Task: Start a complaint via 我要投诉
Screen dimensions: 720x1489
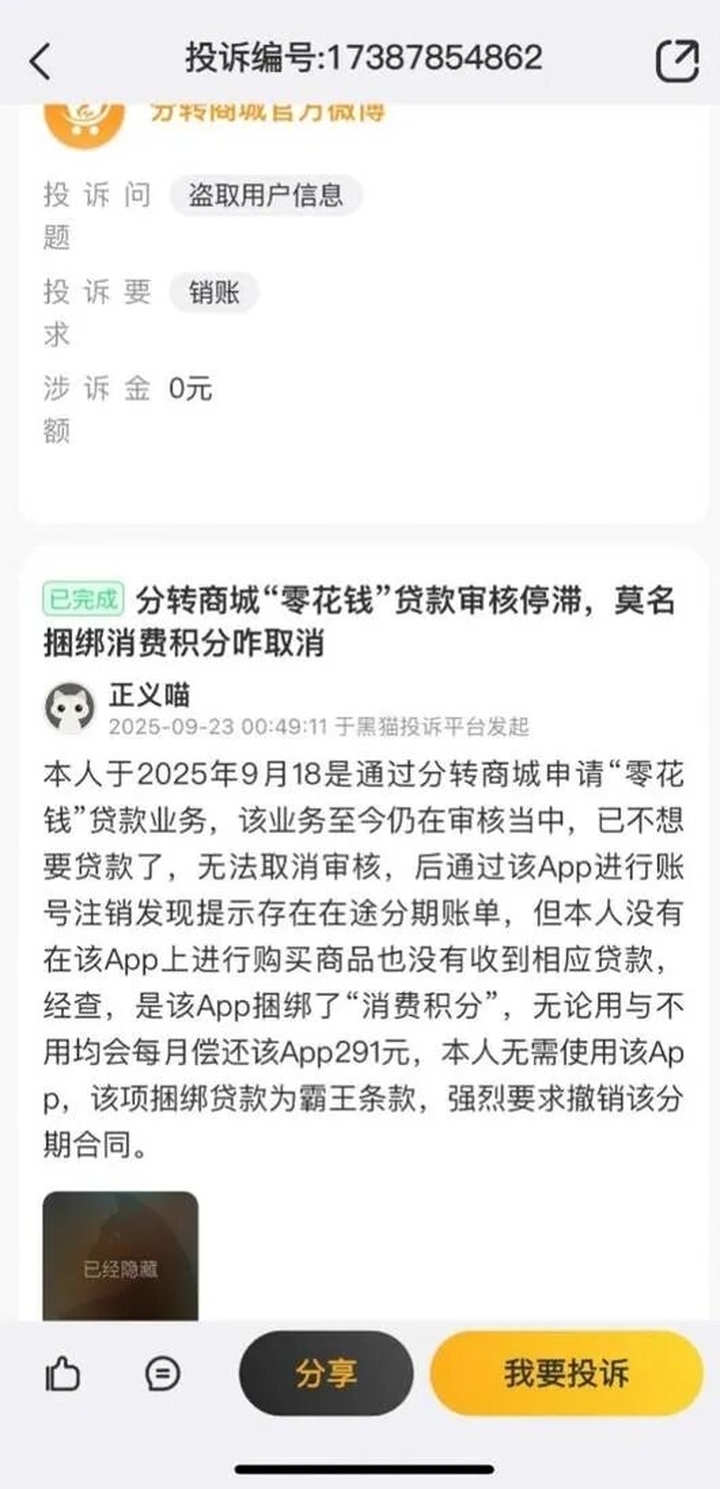Action: (566, 1373)
